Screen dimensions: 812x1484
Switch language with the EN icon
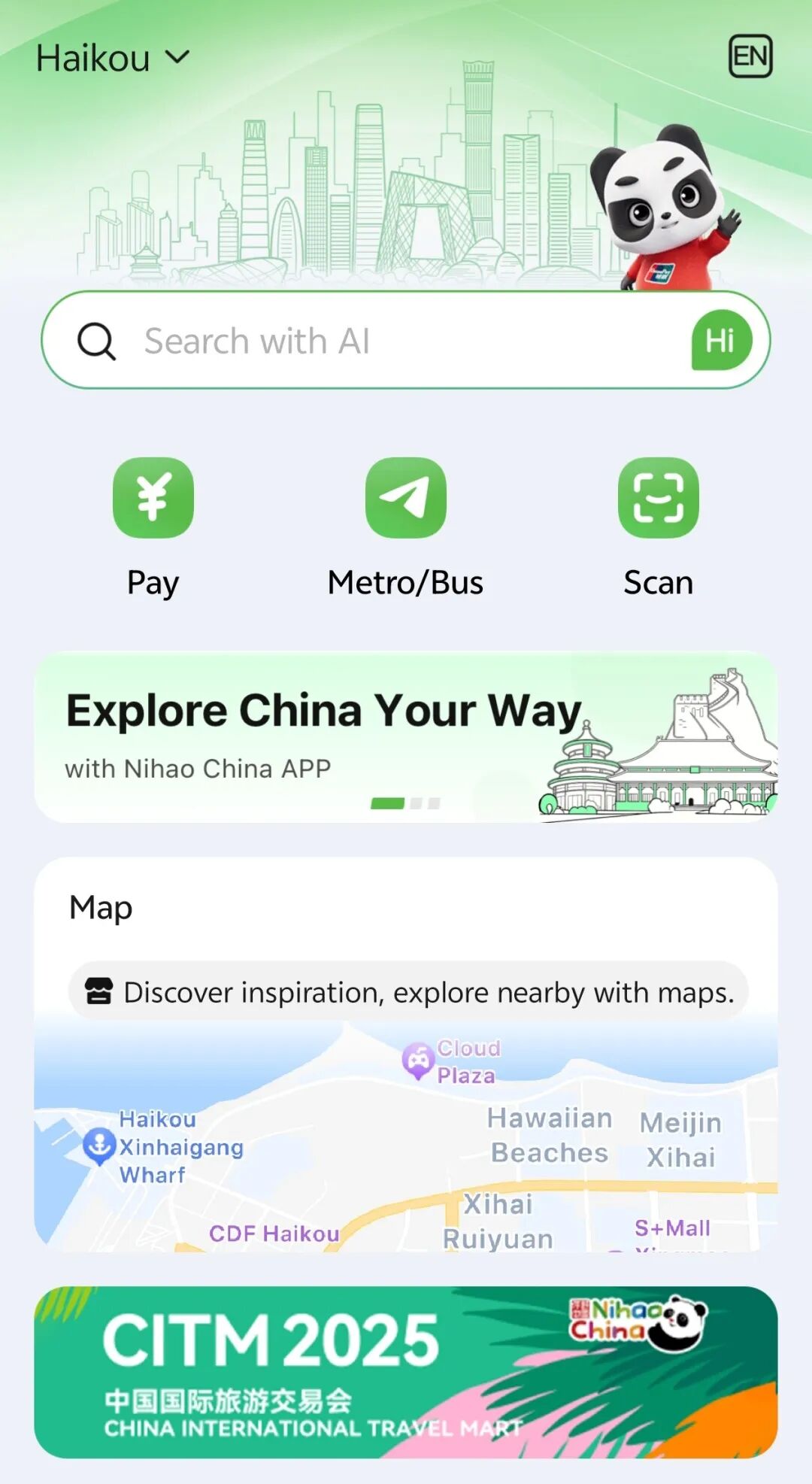click(750, 56)
